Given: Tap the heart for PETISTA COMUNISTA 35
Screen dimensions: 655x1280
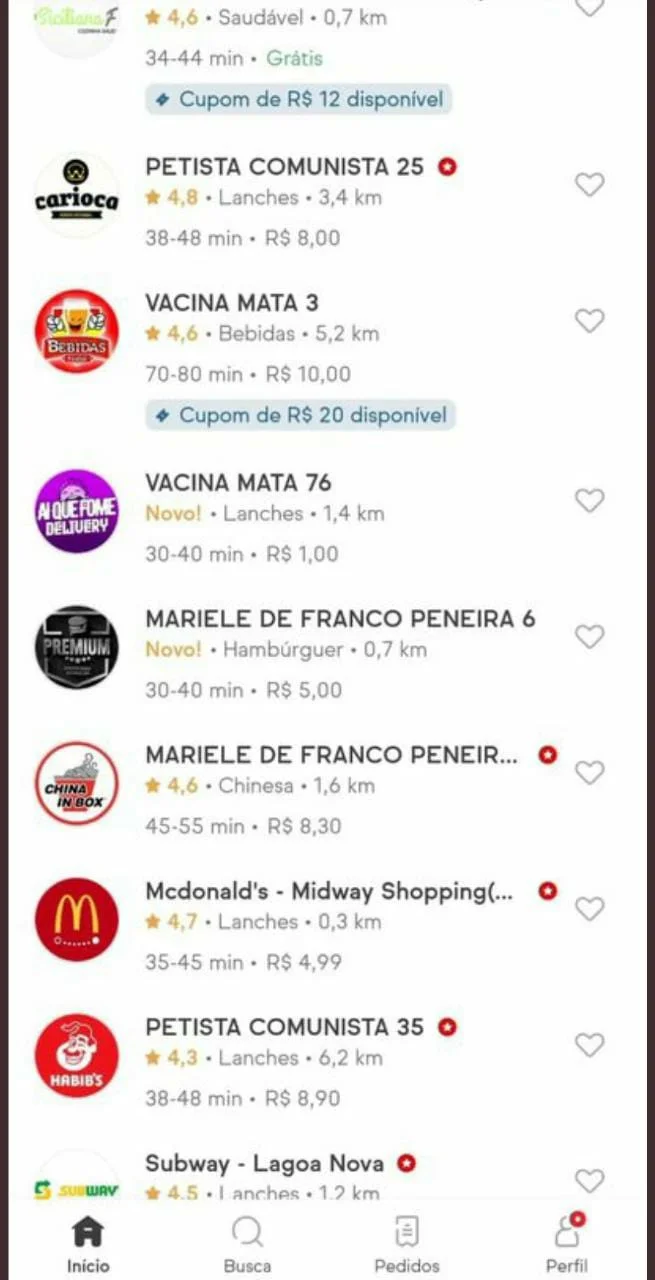Looking at the screenshot, I should pyautogui.click(x=590, y=1045).
